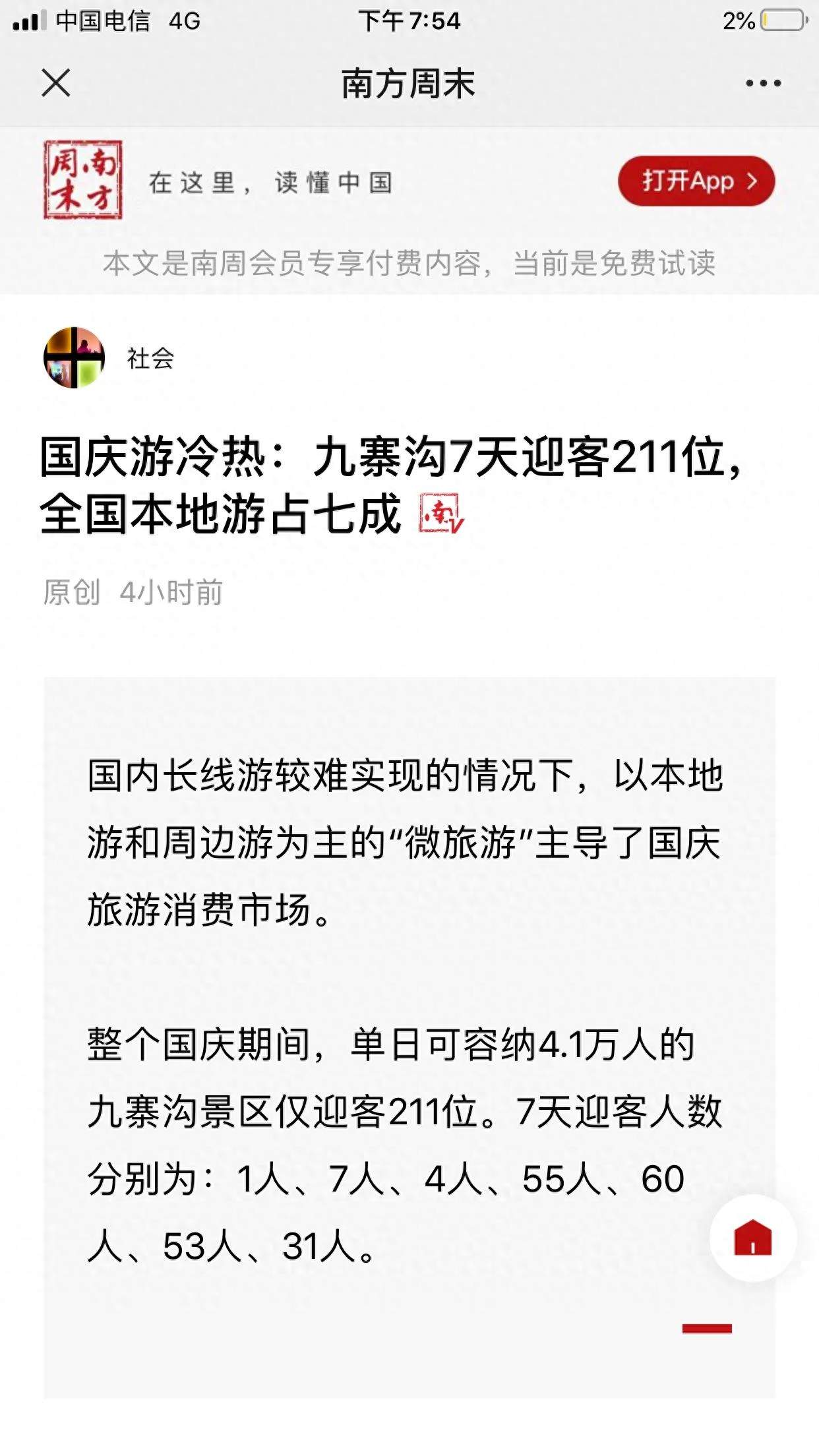Open the 社会 channel avatar
819x1456 pixels.
point(74,357)
